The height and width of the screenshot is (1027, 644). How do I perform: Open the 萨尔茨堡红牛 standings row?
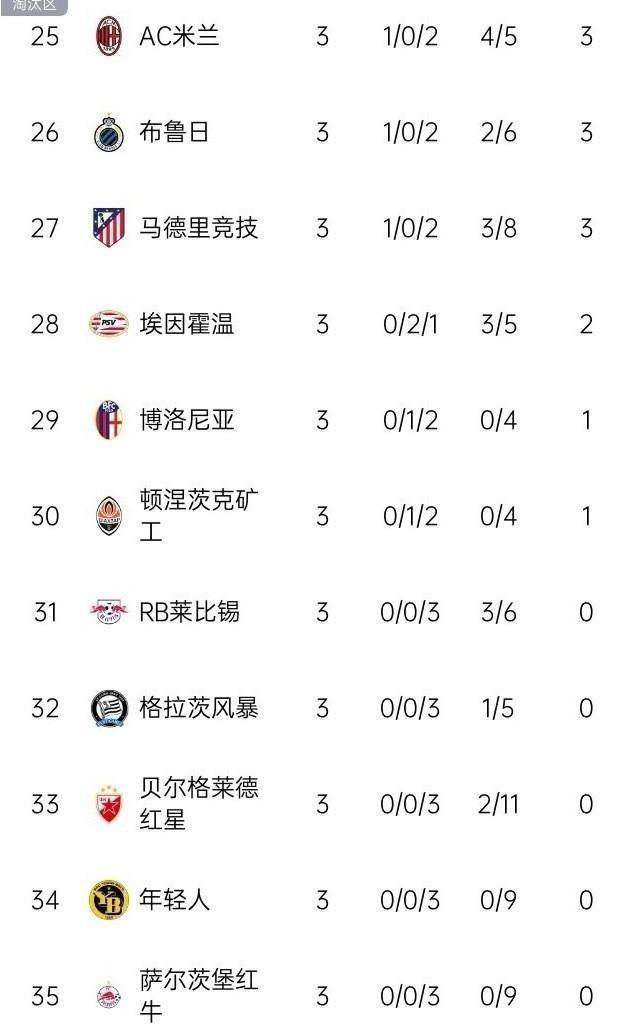198,996
